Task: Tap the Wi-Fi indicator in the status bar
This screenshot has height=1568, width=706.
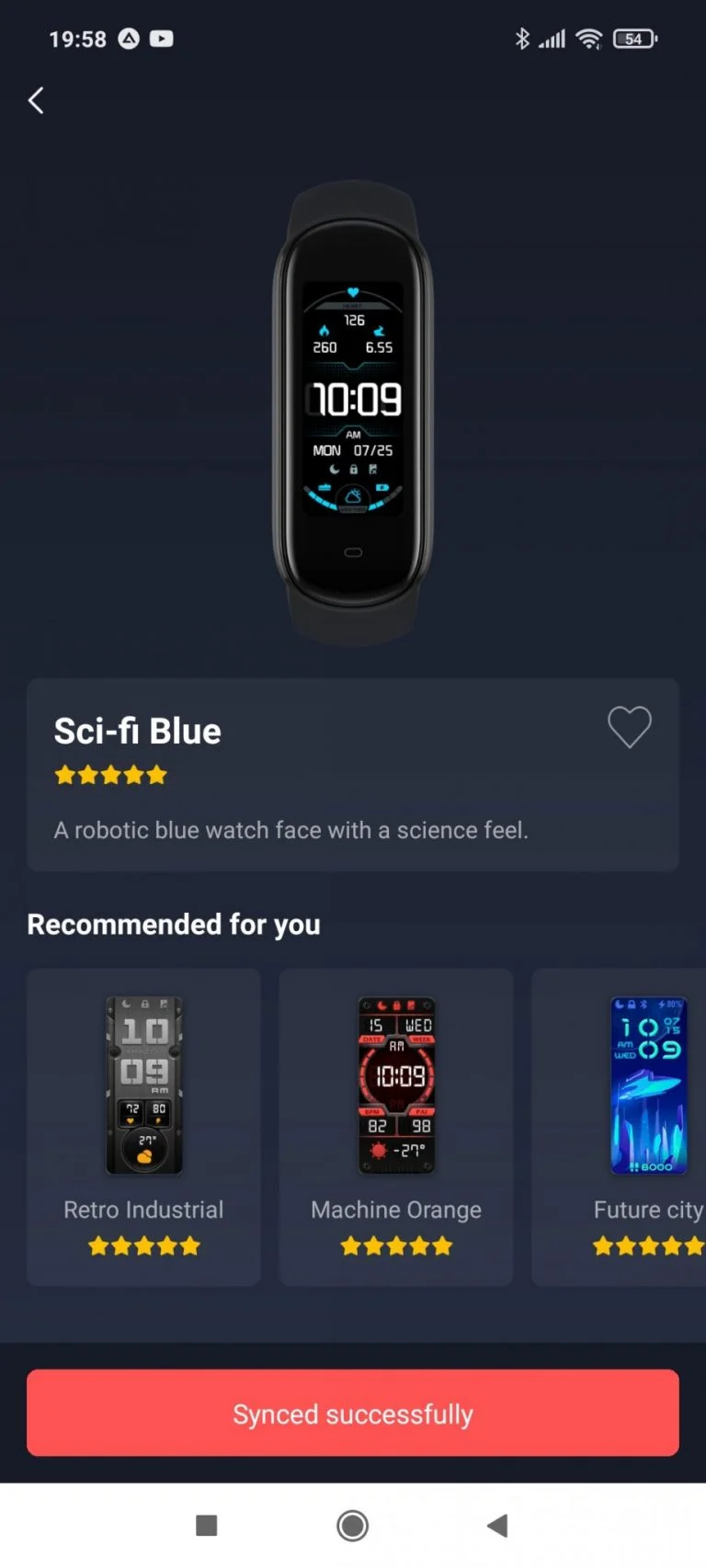Action: pyautogui.click(x=588, y=39)
